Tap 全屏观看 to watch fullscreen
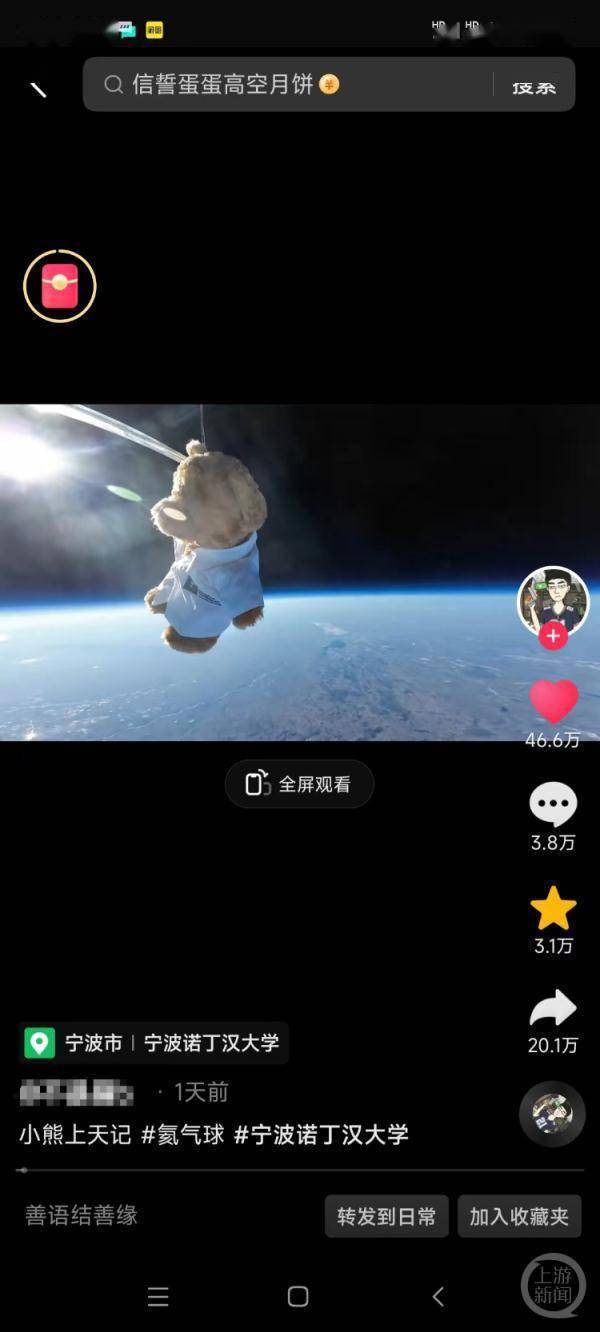This screenshot has height=1332, width=600. coord(300,784)
